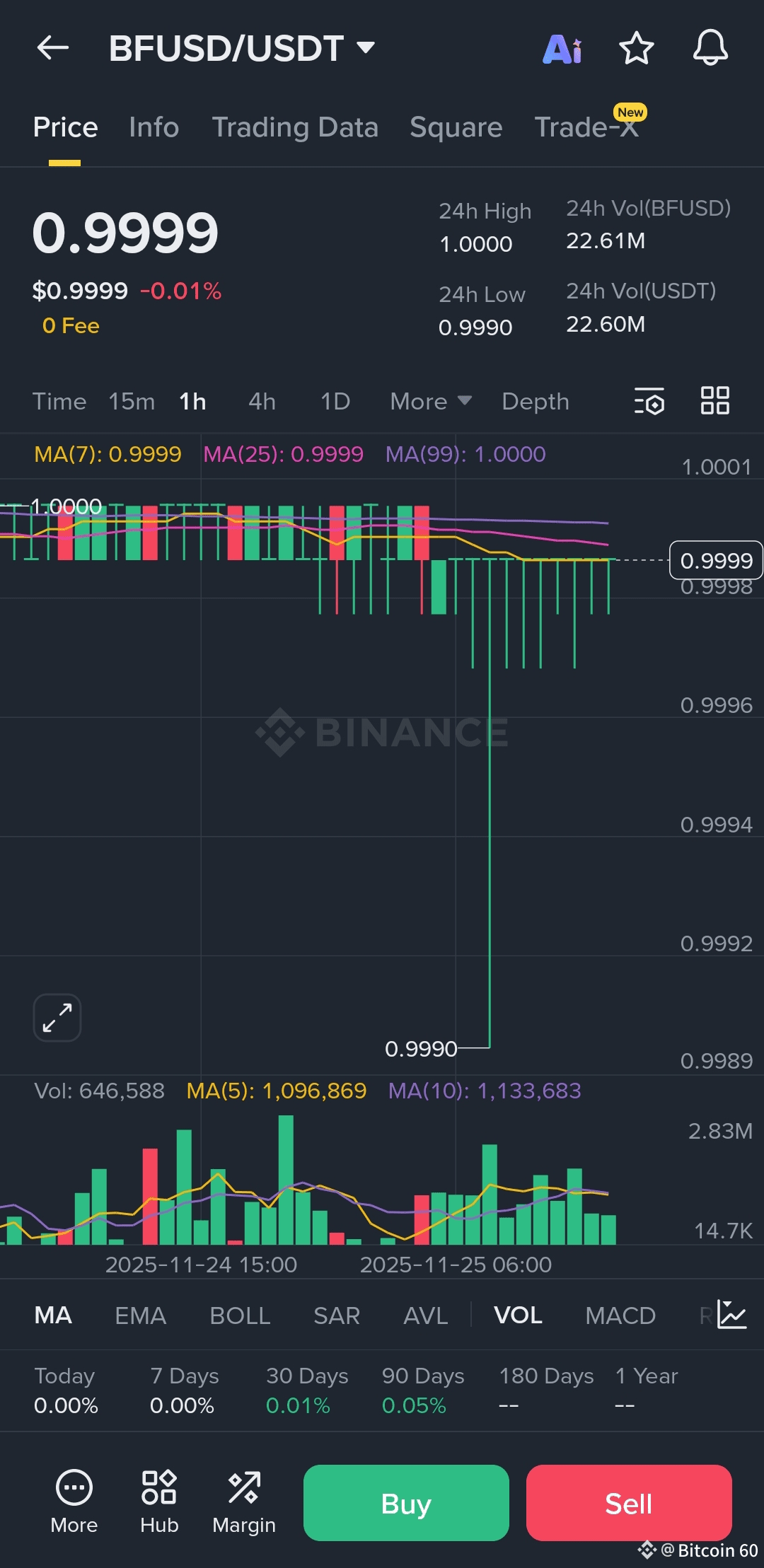Select the 4h chart interval

(262, 402)
